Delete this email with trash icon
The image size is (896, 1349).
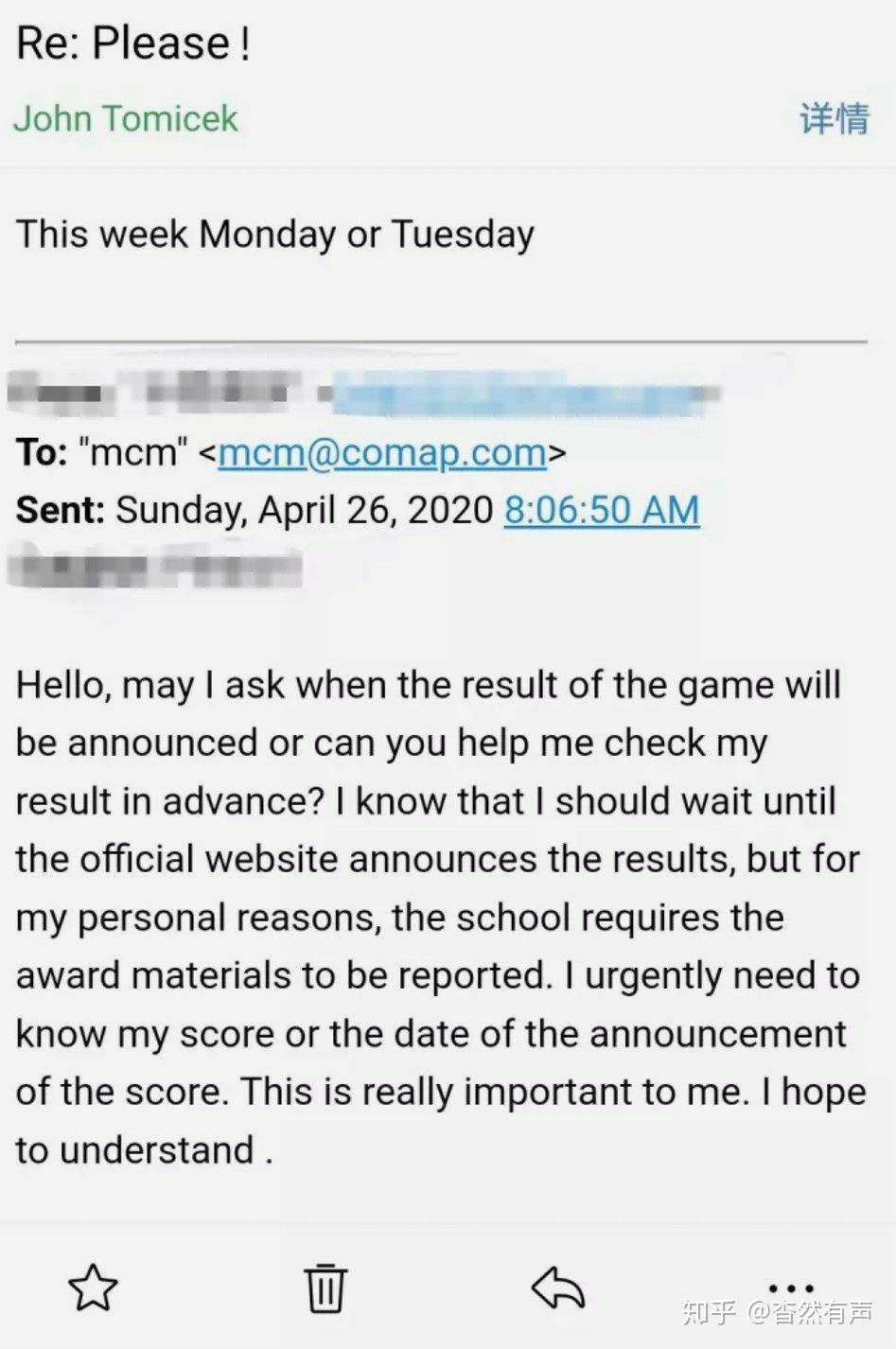coord(325,1288)
